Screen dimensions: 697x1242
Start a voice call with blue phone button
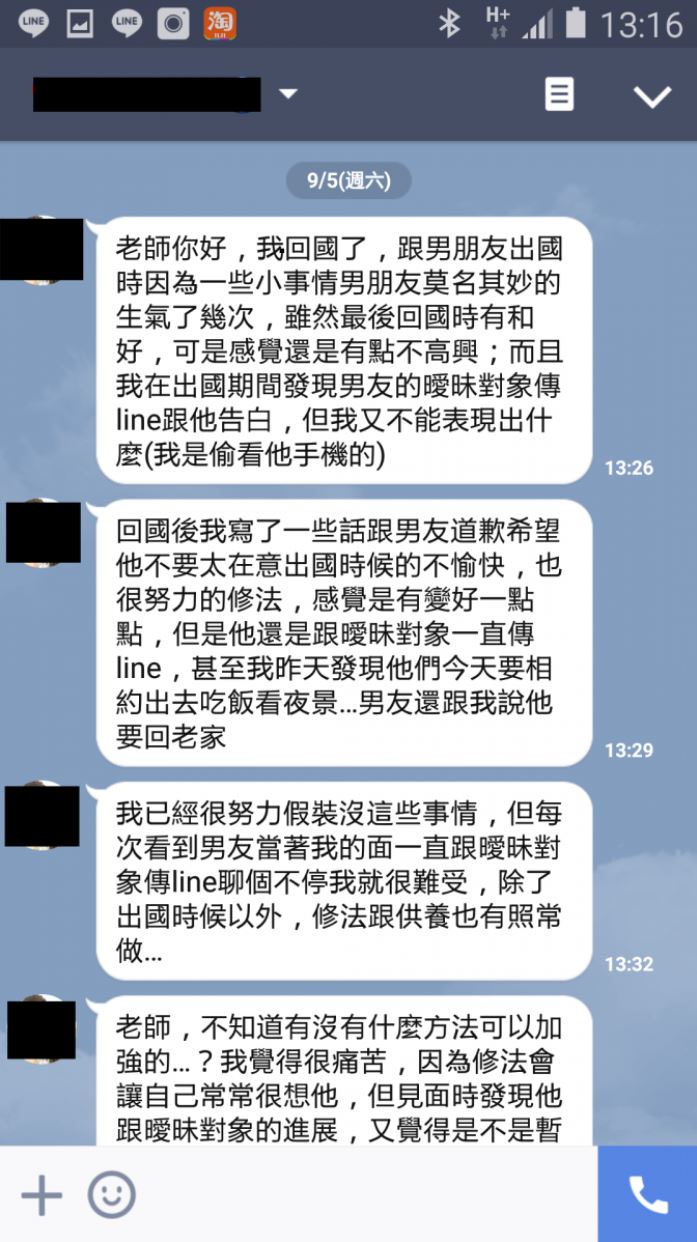pyautogui.click(x=647, y=1194)
